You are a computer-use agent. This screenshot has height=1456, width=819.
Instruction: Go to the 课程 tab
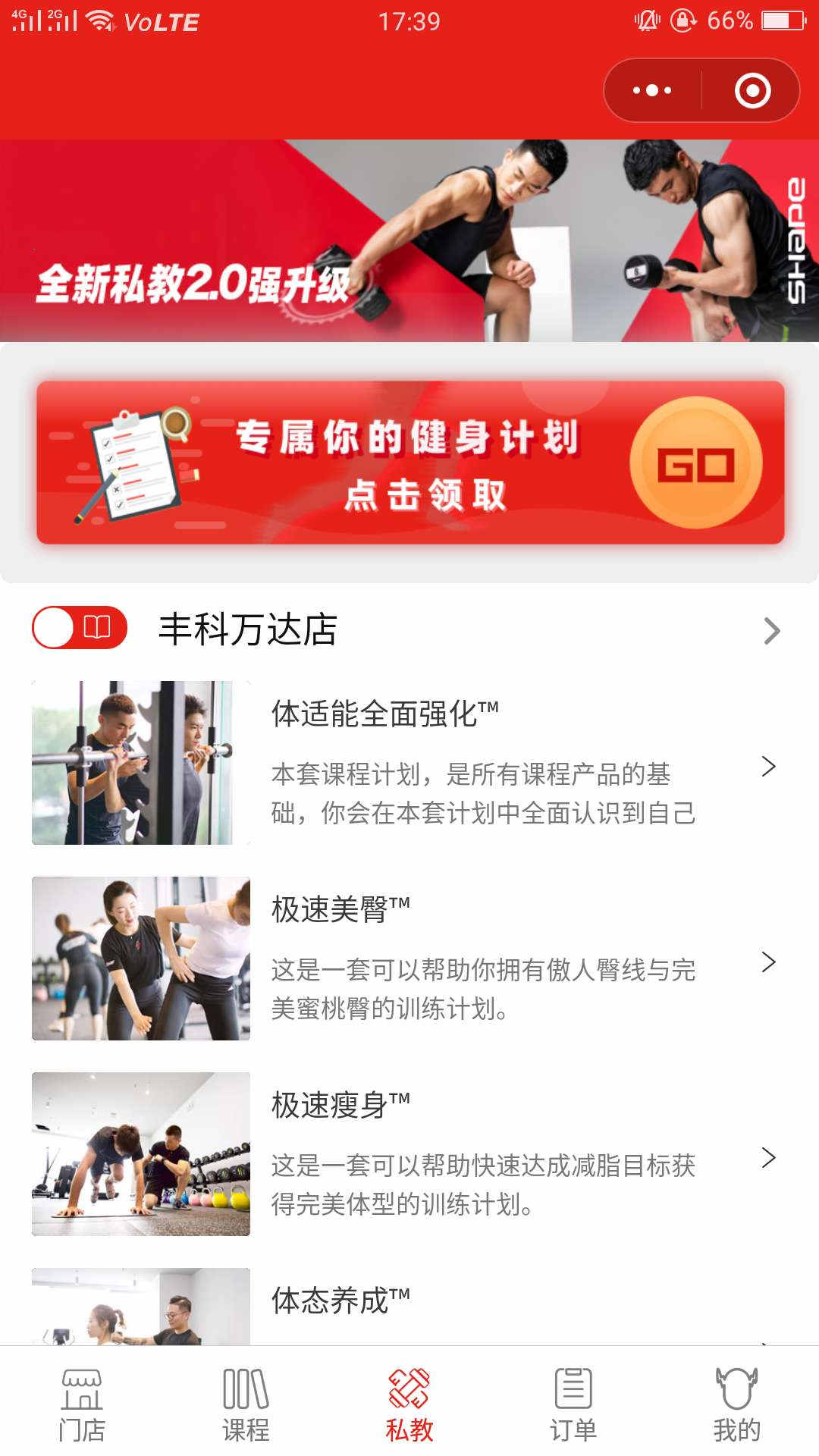tap(246, 1404)
